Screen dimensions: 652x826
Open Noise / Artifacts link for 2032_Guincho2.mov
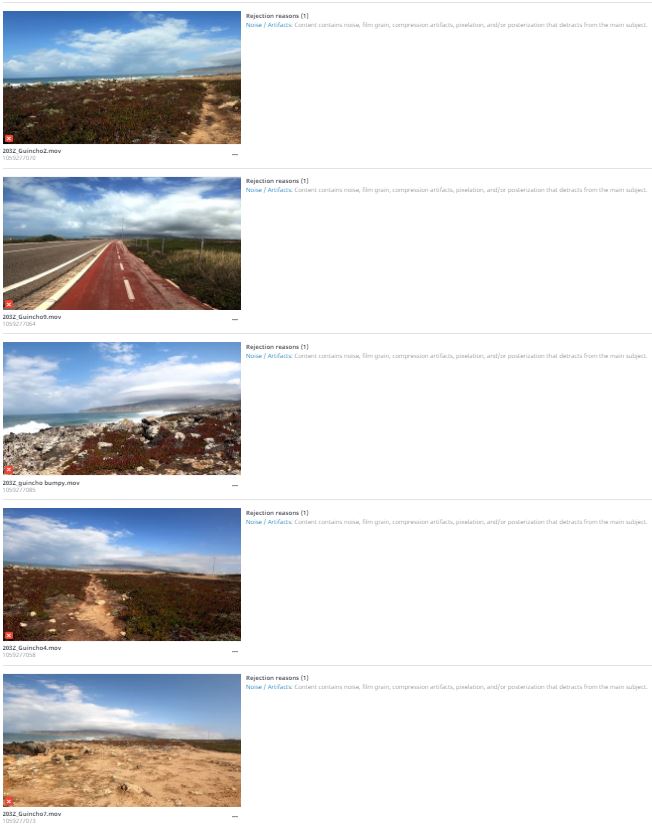pyautogui.click(x=268, y=24)
